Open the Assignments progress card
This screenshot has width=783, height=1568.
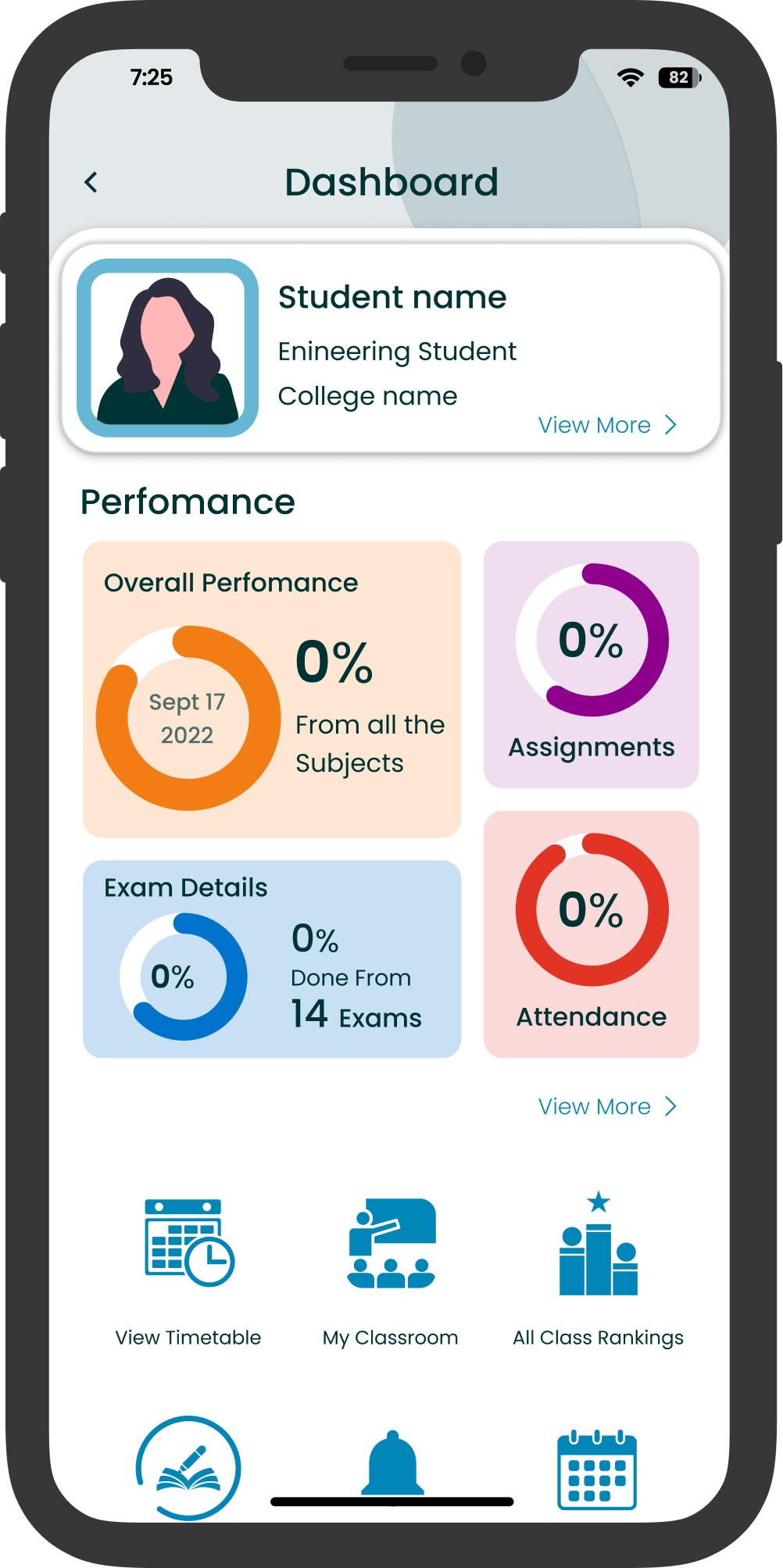[x=591, y=664]
